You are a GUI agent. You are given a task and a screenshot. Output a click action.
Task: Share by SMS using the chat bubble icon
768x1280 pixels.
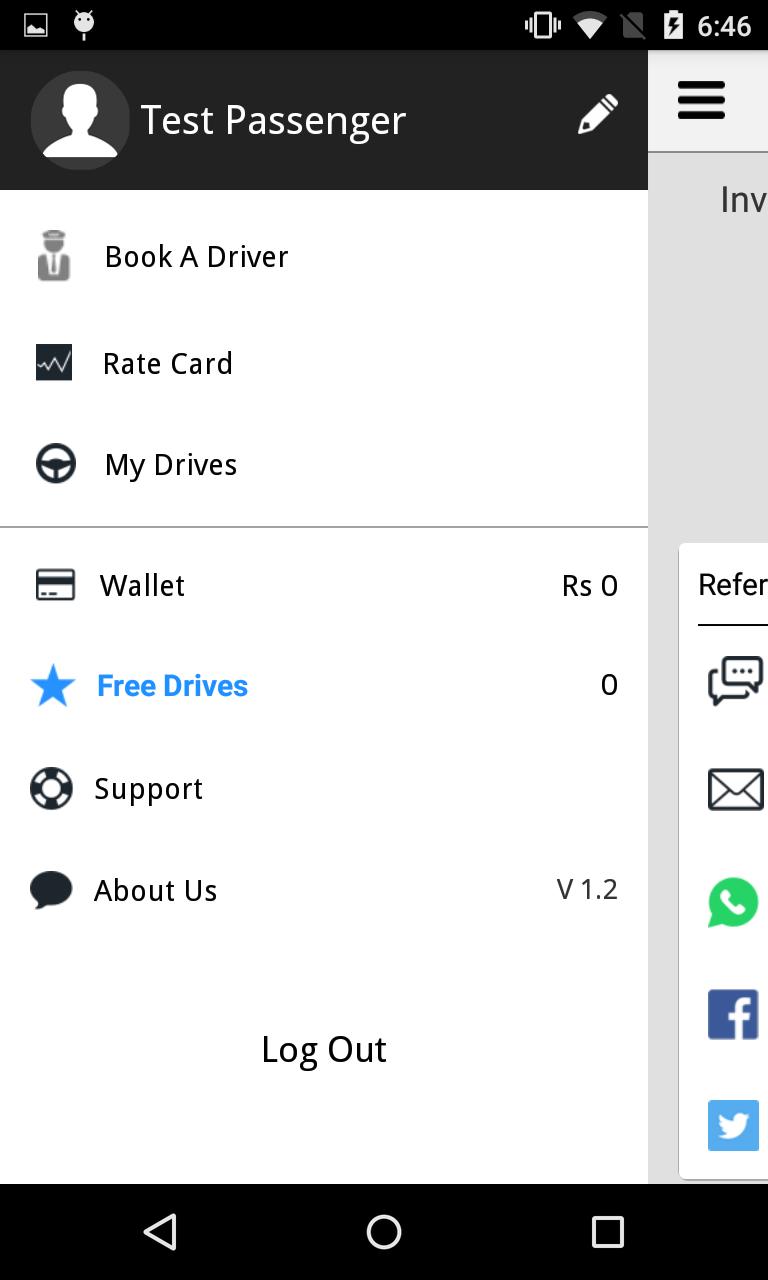pos(735,680)
